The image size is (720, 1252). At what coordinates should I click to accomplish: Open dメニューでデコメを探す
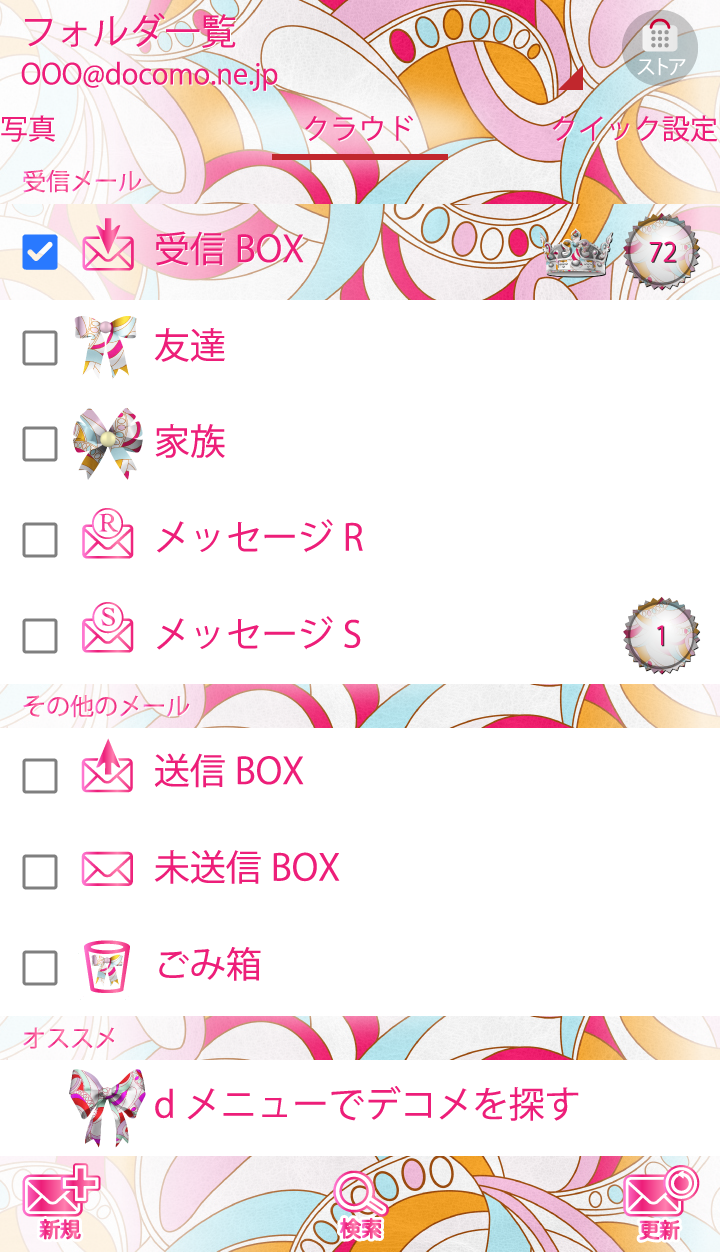coord(366,1105)
